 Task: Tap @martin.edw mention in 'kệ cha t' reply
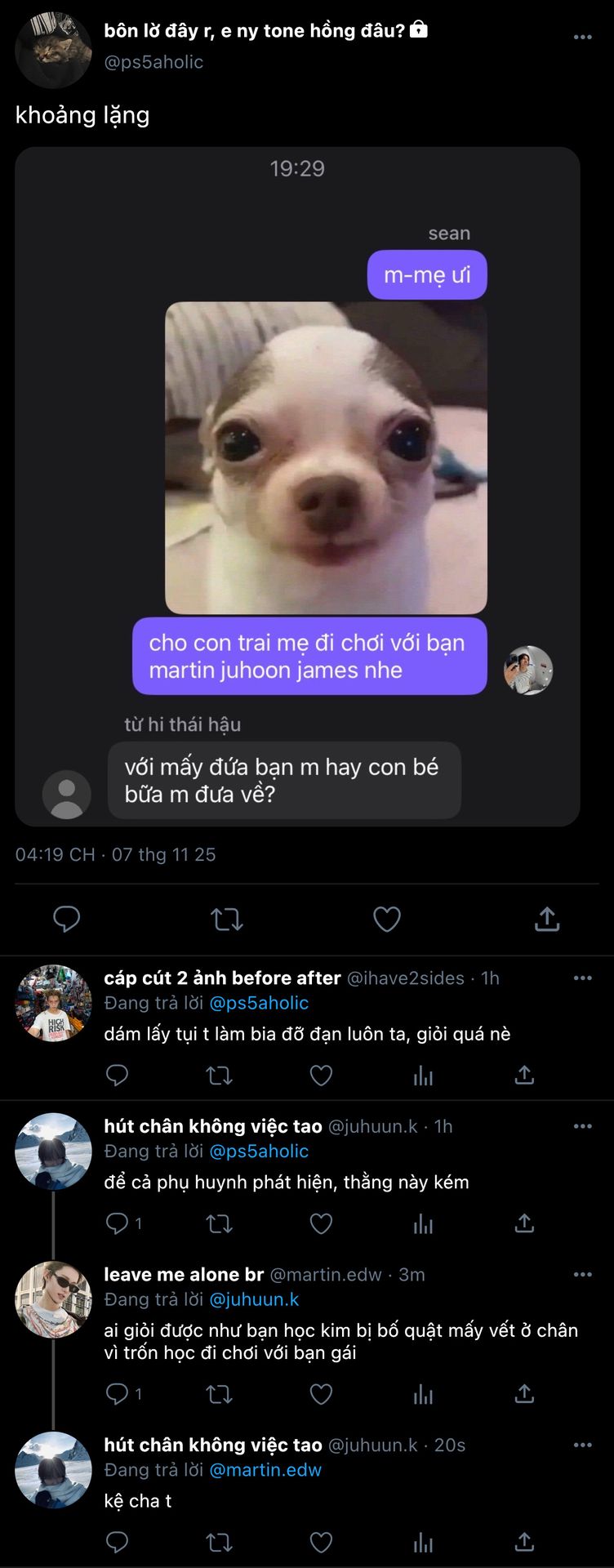(265, 1470)
